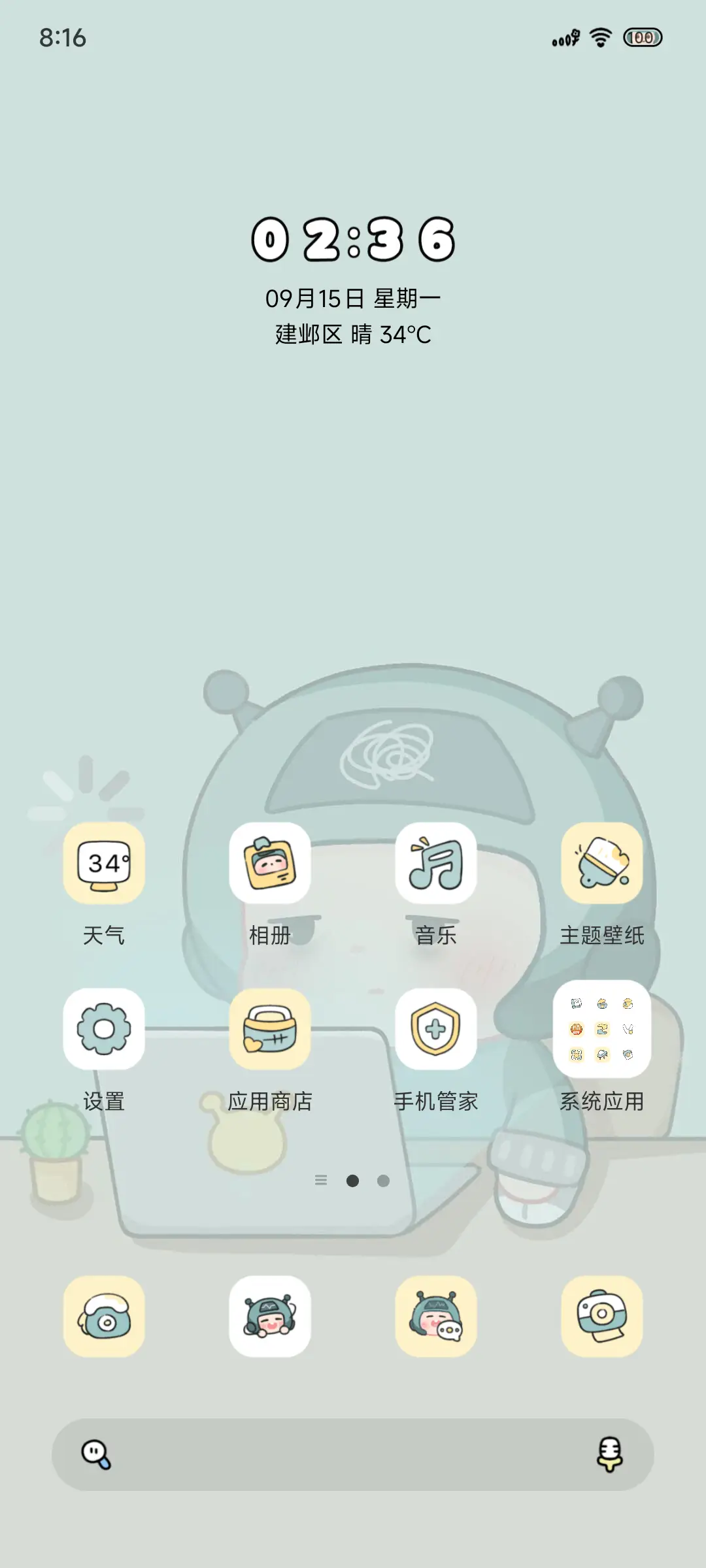Tap the 建邺区 晴 34°C weather text
Image resolution: width=706 pixels, height=1568 pixels.
pyautogui.click(x=353, y=335)
